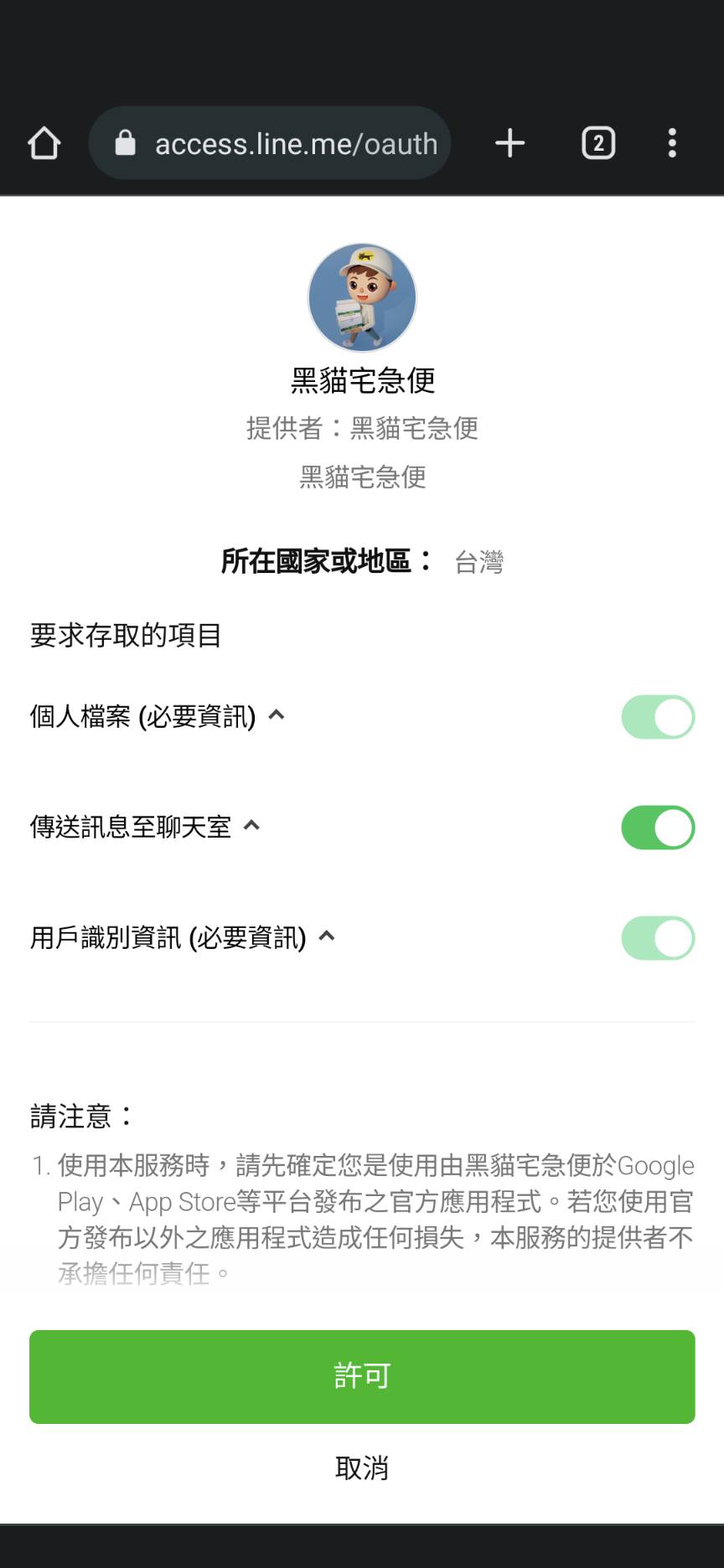Collapse the 傳送訊息至聊天室 details
724x1568 pixels.
(251, 826)
